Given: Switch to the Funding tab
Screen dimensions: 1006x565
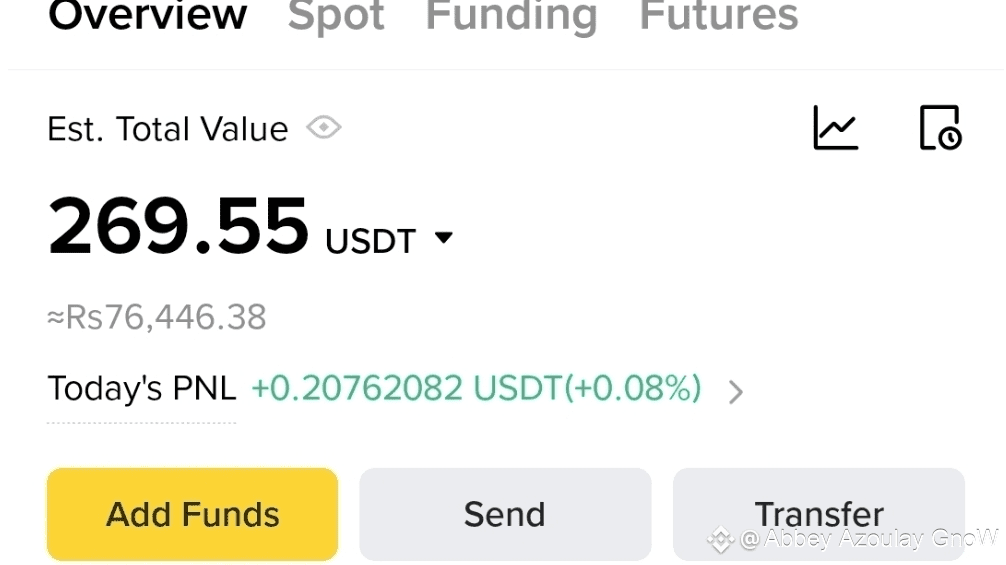Looking at the screenshot, I should [x=511, y=17].
